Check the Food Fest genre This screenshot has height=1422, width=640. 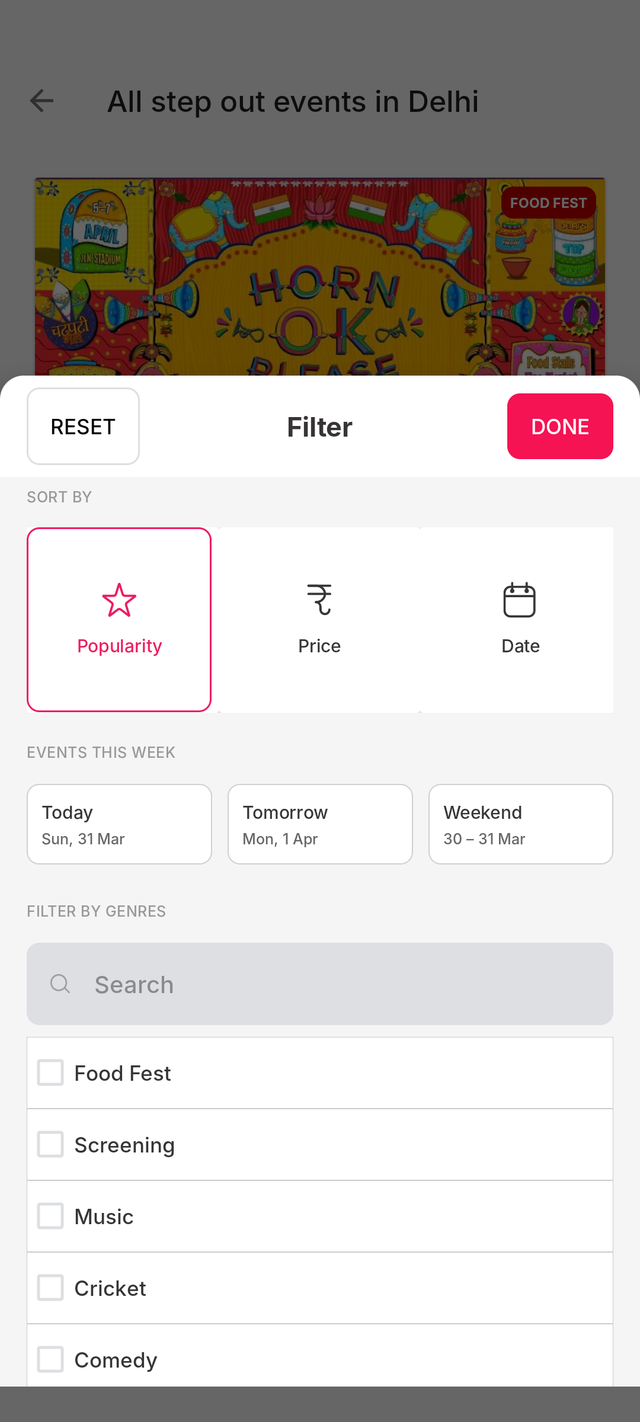tap(51, 1073)
